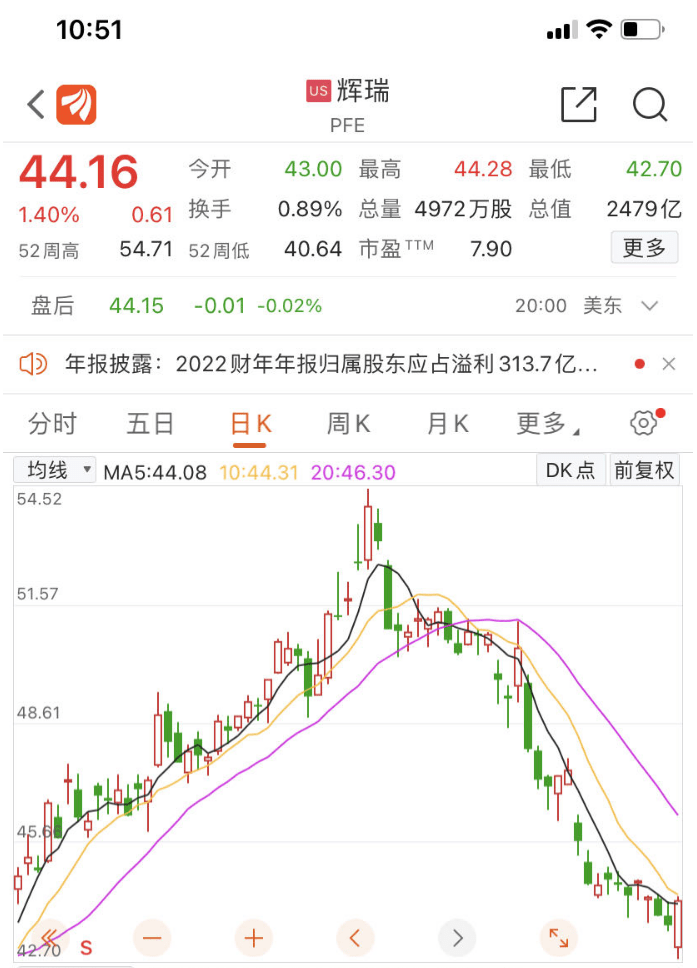Go back using the top-left arrow
This screenshot has height=968, width=697.
point(36,105)
